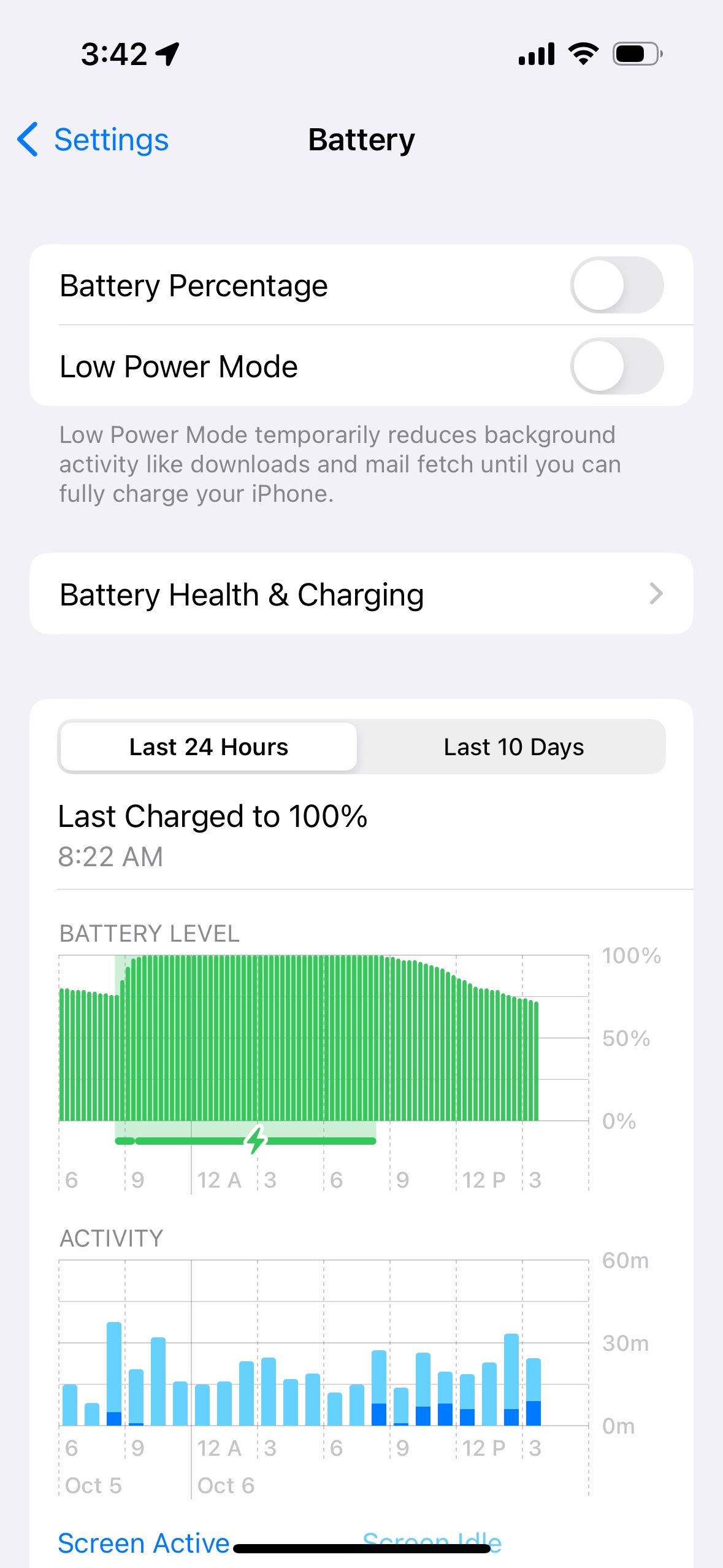Open Battery Health & Charging
Viewport: 723px width, 1568px height.
coord(361,594)
